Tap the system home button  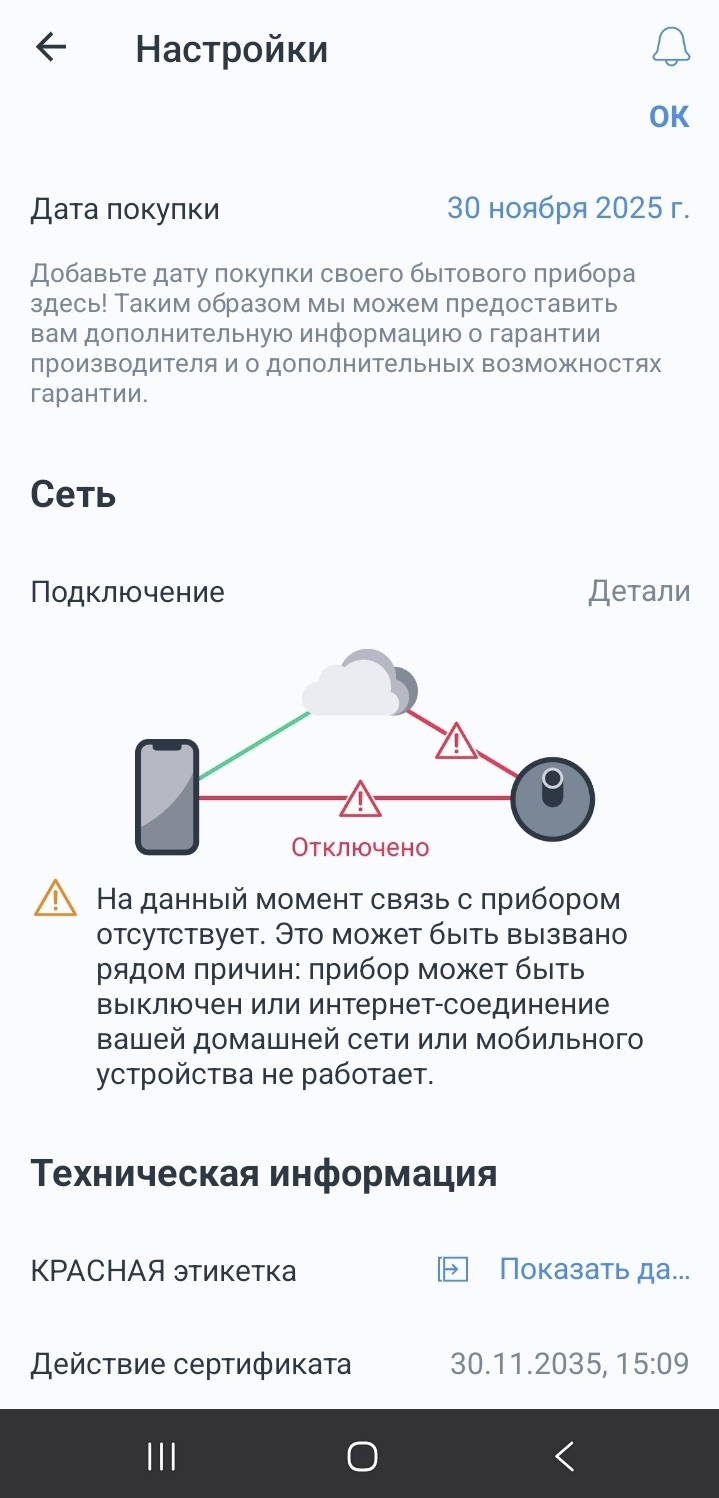click(x=362, y=1456)
